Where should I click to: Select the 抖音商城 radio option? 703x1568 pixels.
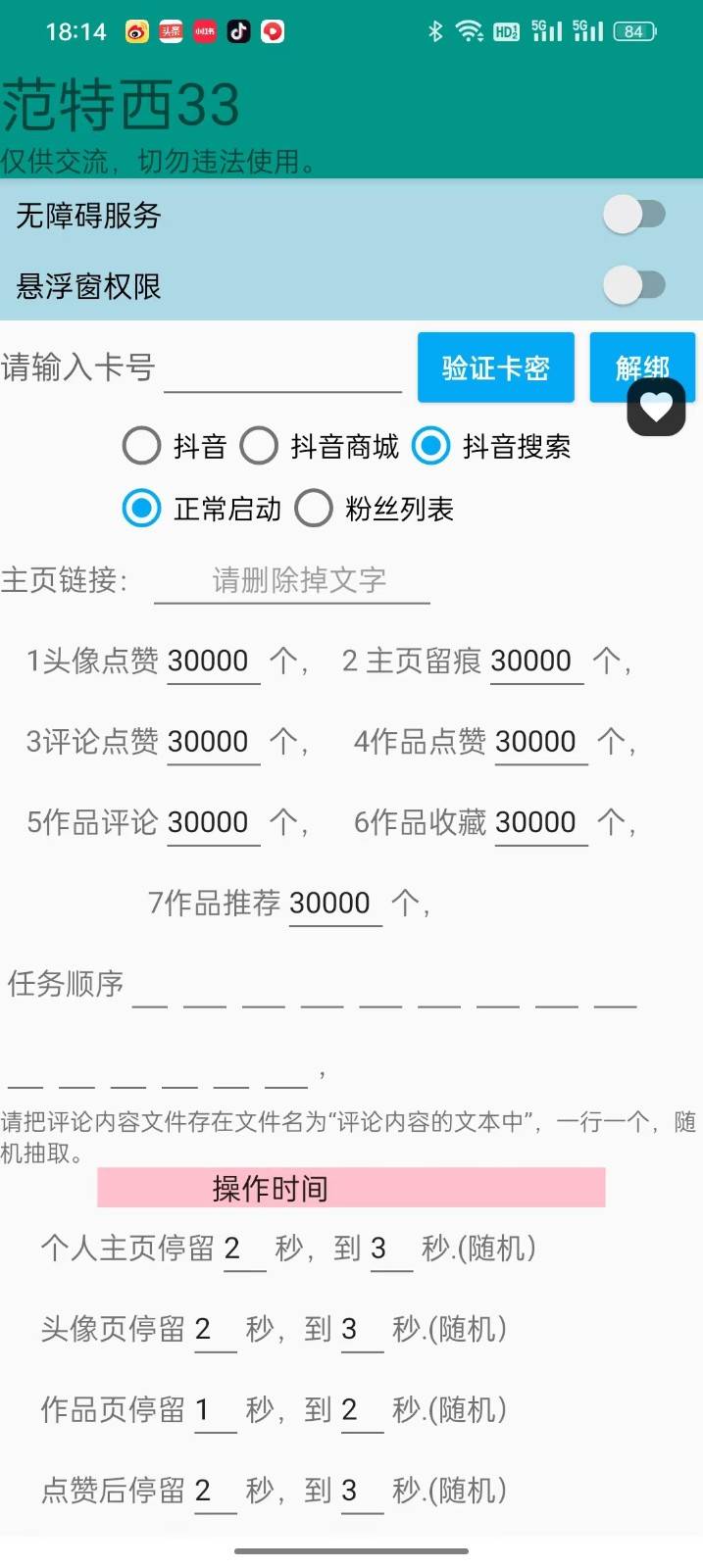pos(260,446)
